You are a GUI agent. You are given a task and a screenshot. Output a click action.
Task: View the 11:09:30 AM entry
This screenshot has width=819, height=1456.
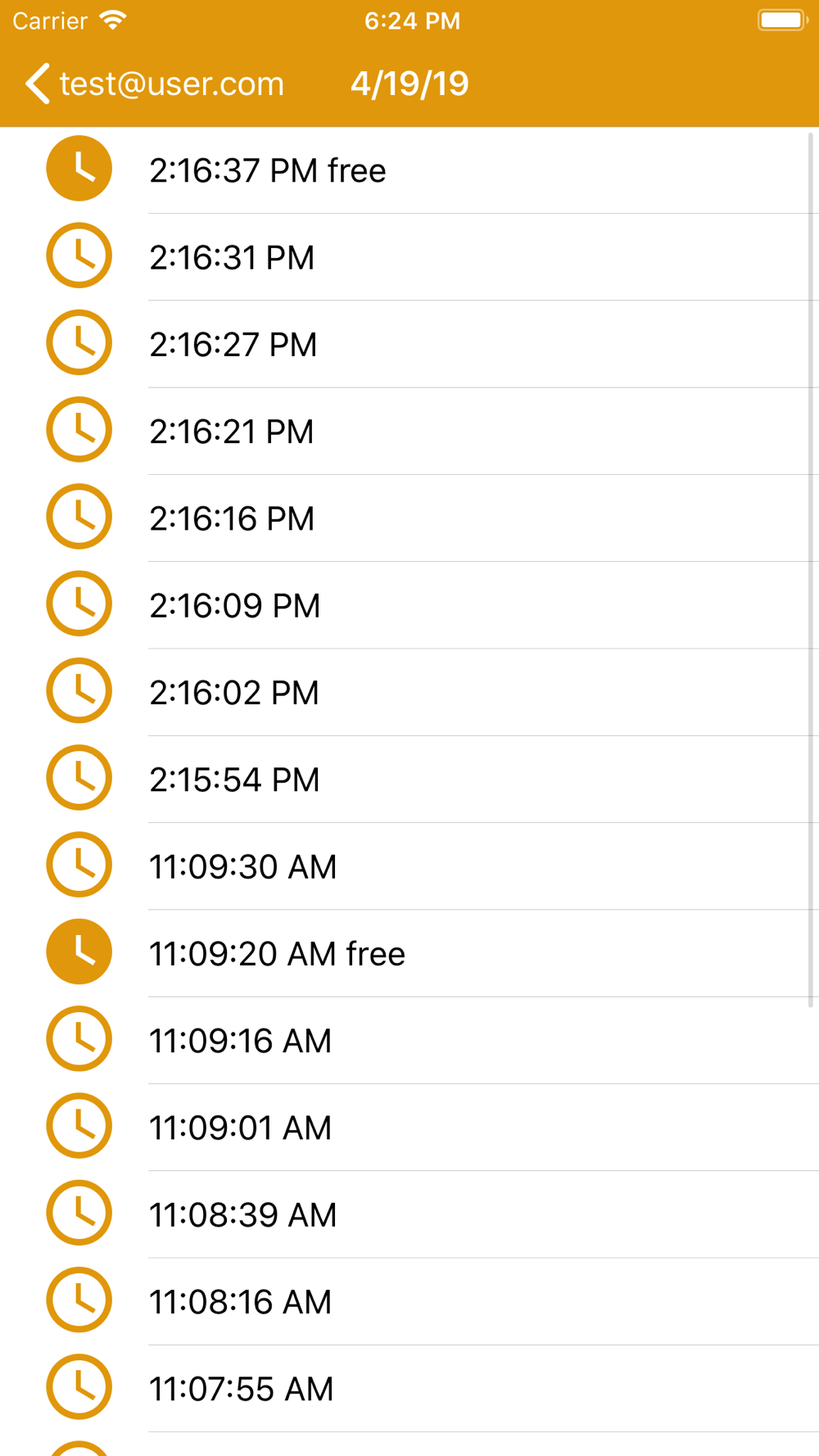(409, 866)
